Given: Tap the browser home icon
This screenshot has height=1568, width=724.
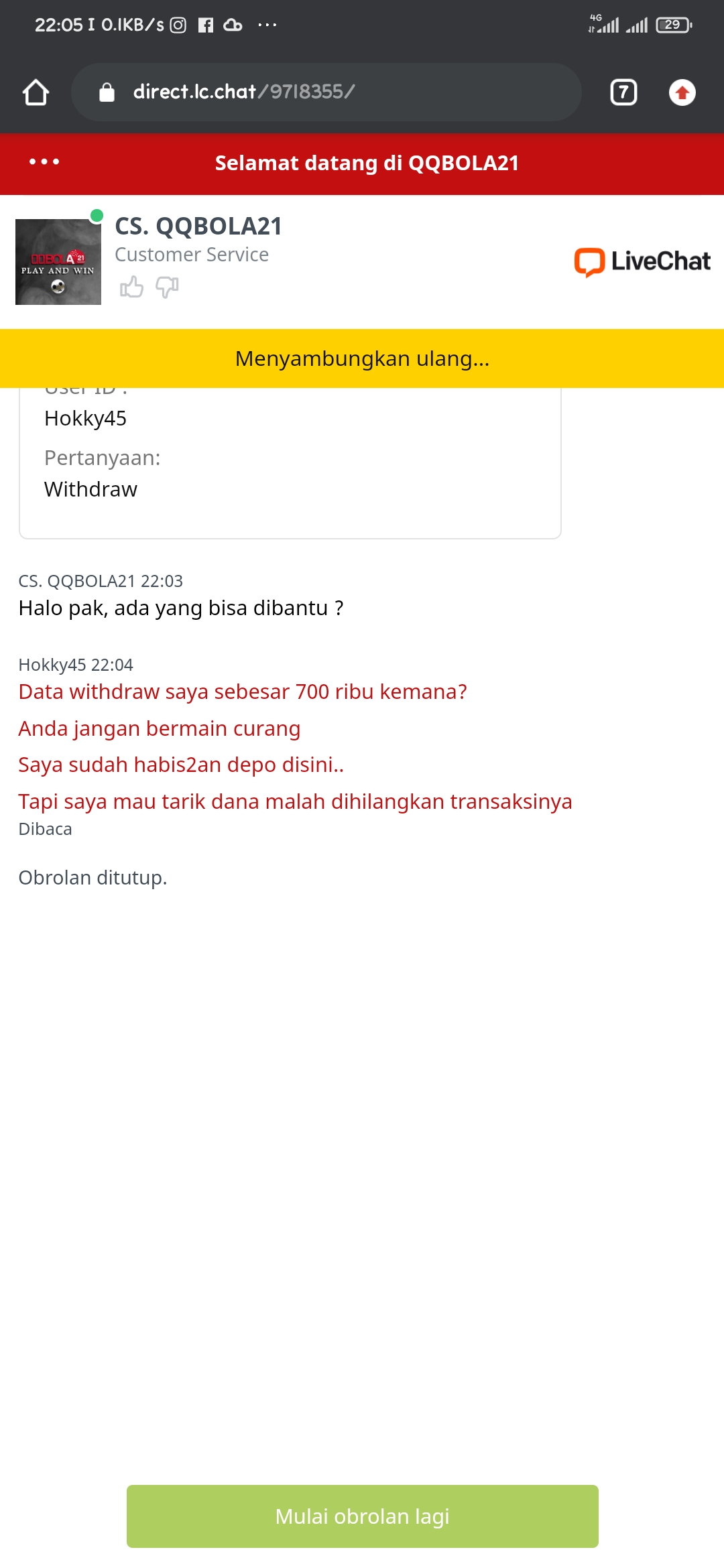Looking at the screenshot, I should click(36, 92).
